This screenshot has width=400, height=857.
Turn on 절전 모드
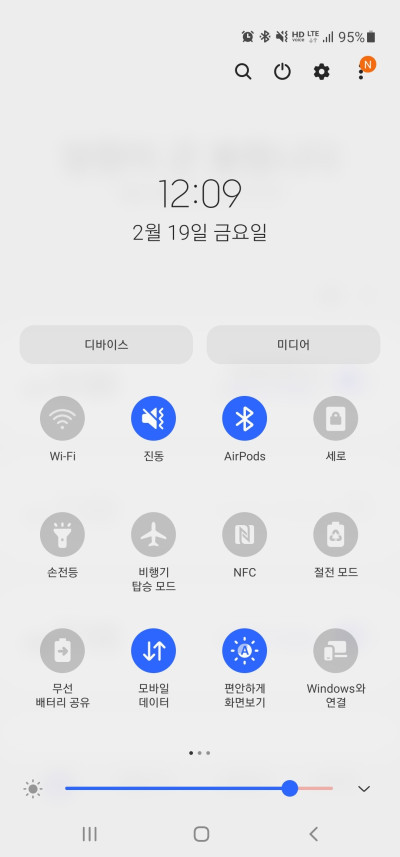336,535
